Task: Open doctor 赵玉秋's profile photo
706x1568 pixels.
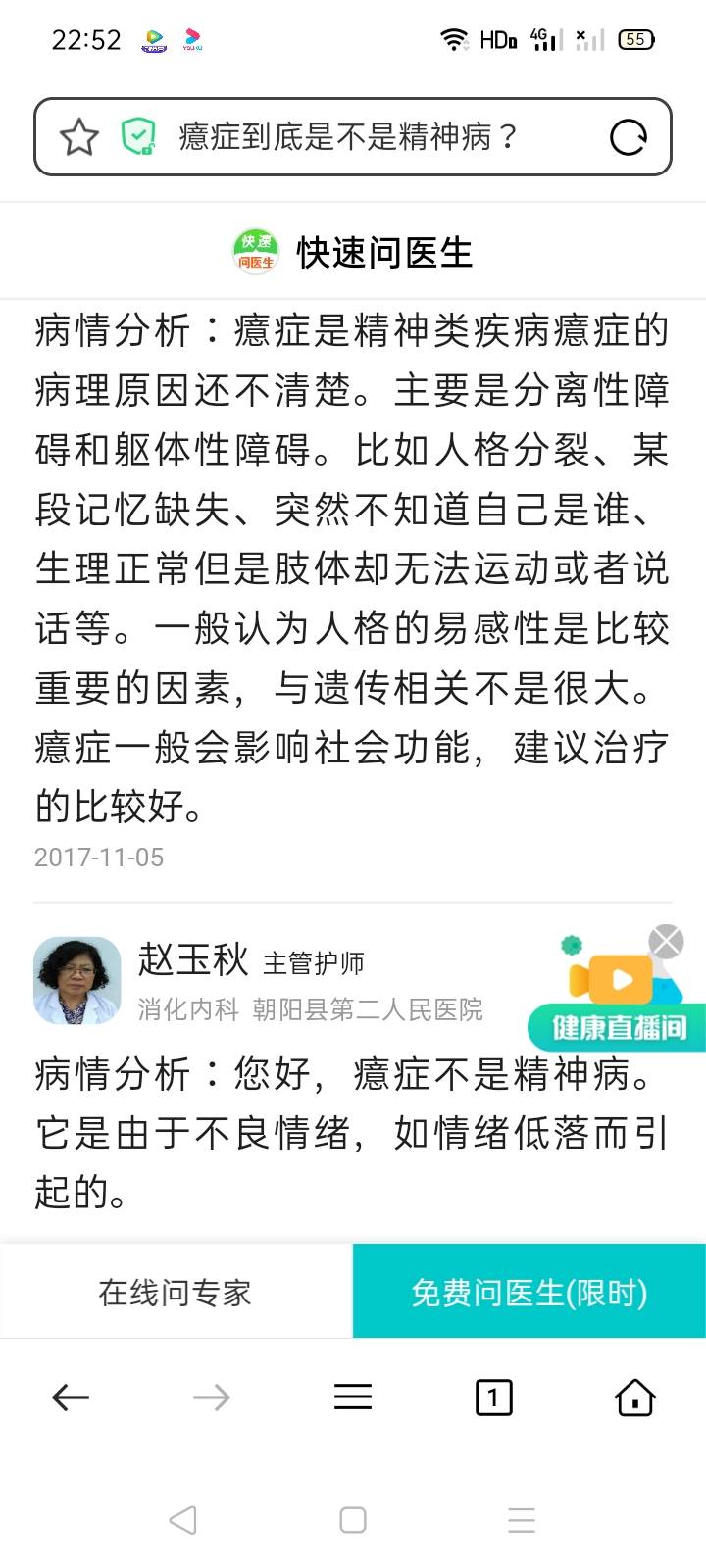Action: 76,979
